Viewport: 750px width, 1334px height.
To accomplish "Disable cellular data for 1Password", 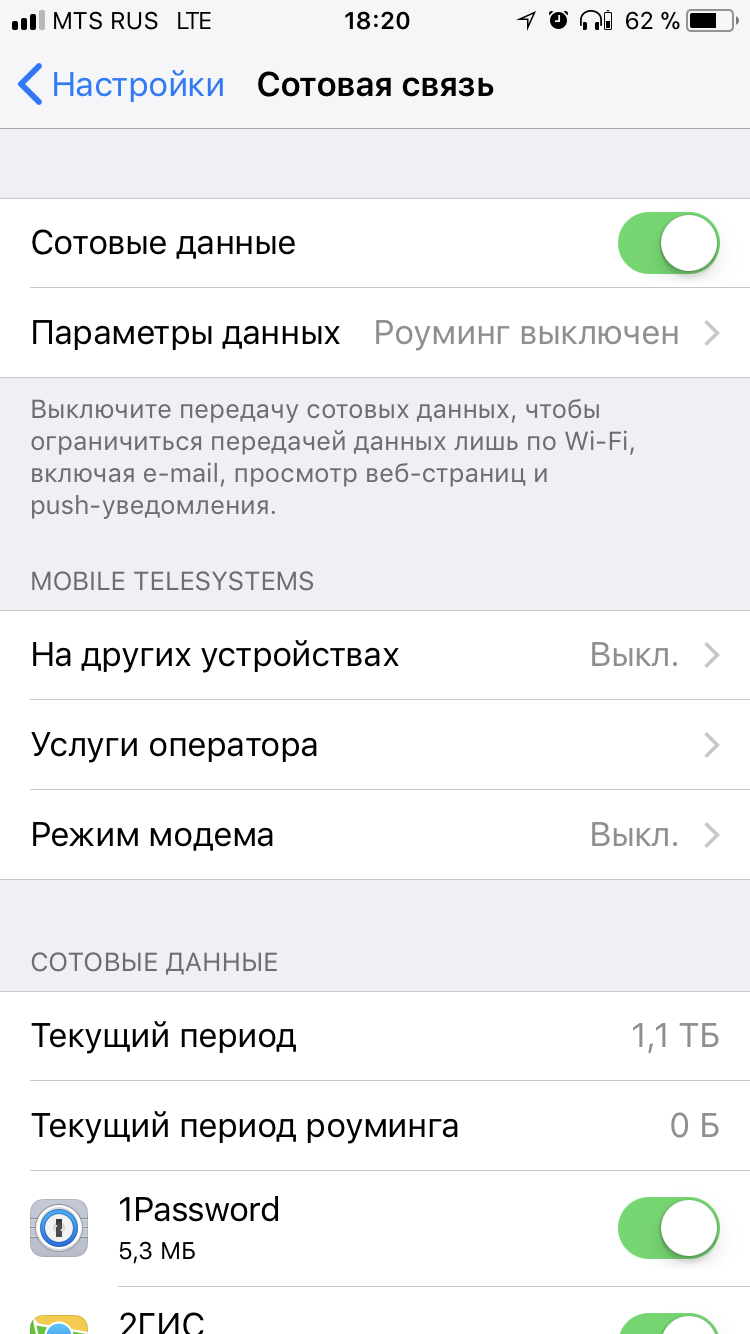I will coord(668,1227).
